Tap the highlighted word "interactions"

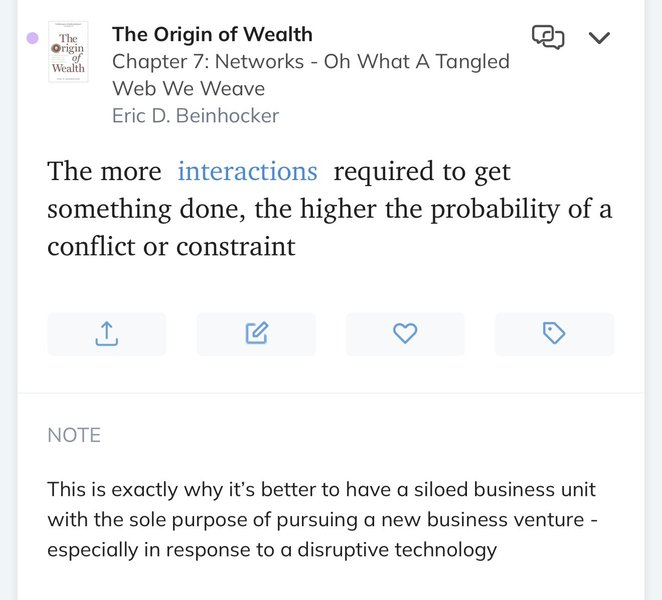click(247, 172)
